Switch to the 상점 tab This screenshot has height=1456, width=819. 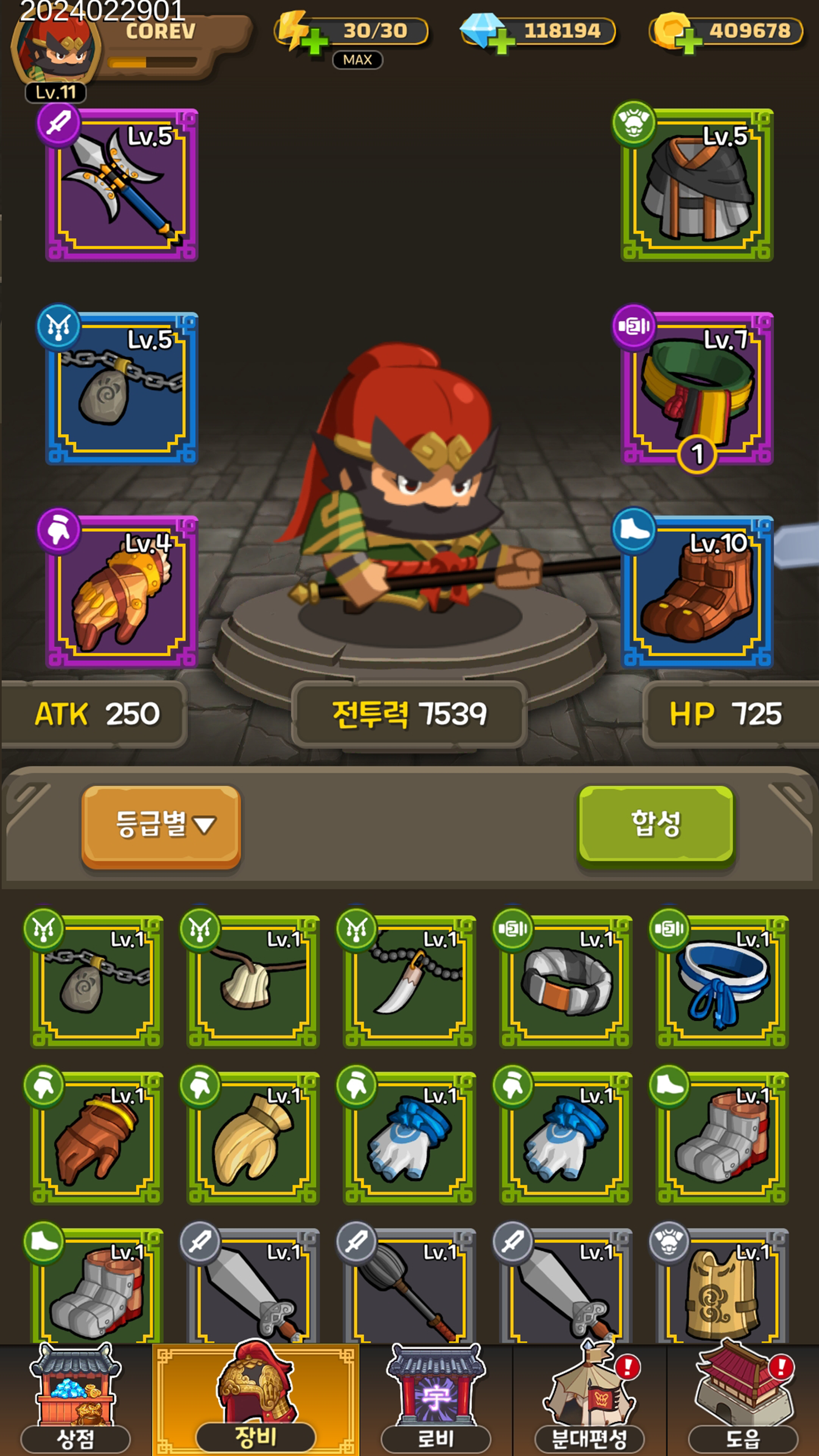click(75, 1399)
